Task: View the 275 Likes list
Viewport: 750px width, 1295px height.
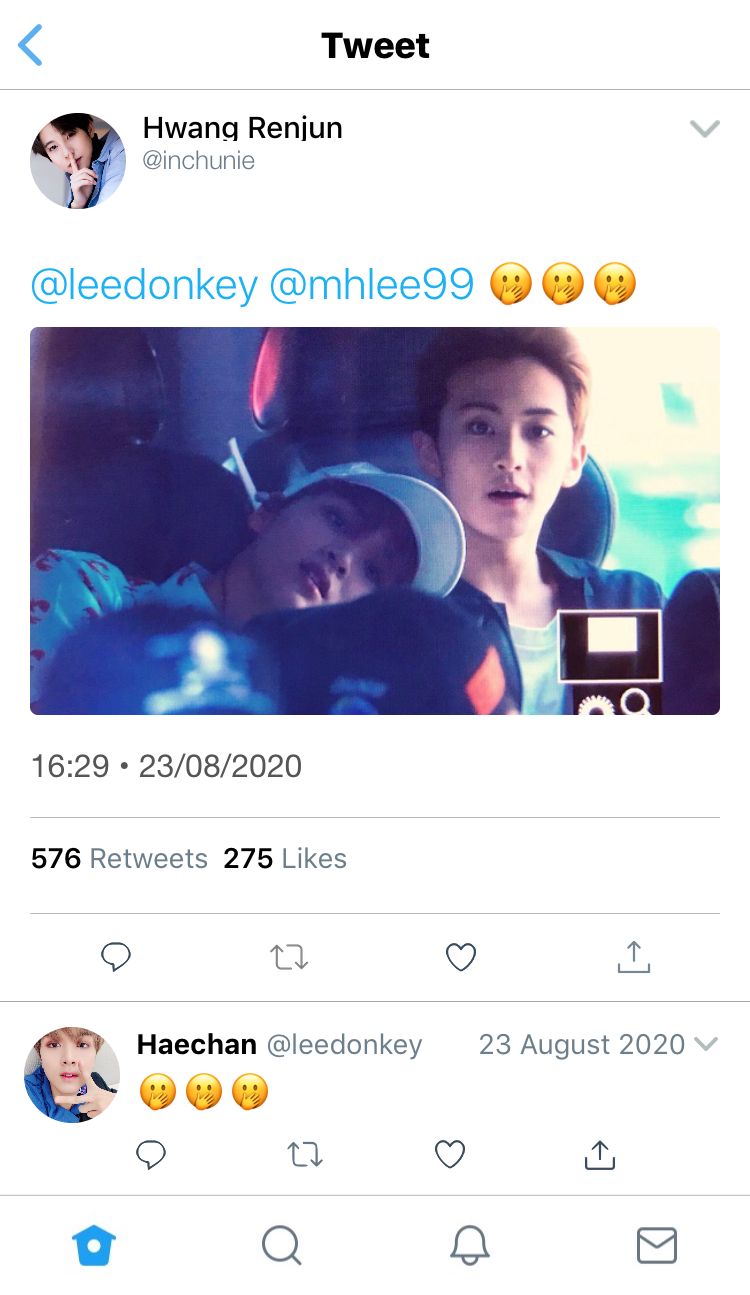Action: coord(285,858)
